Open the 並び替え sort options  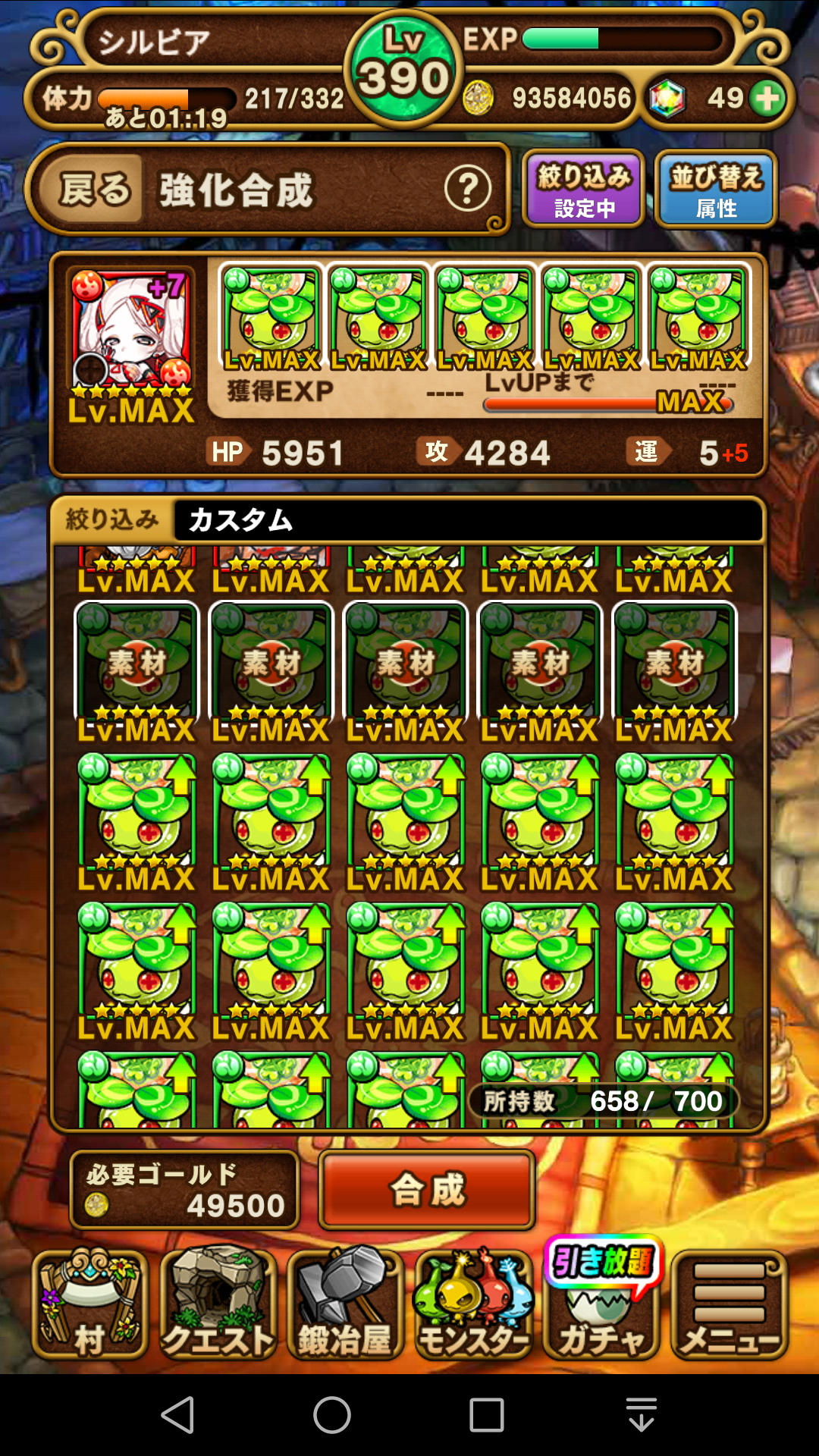point(716,190)
